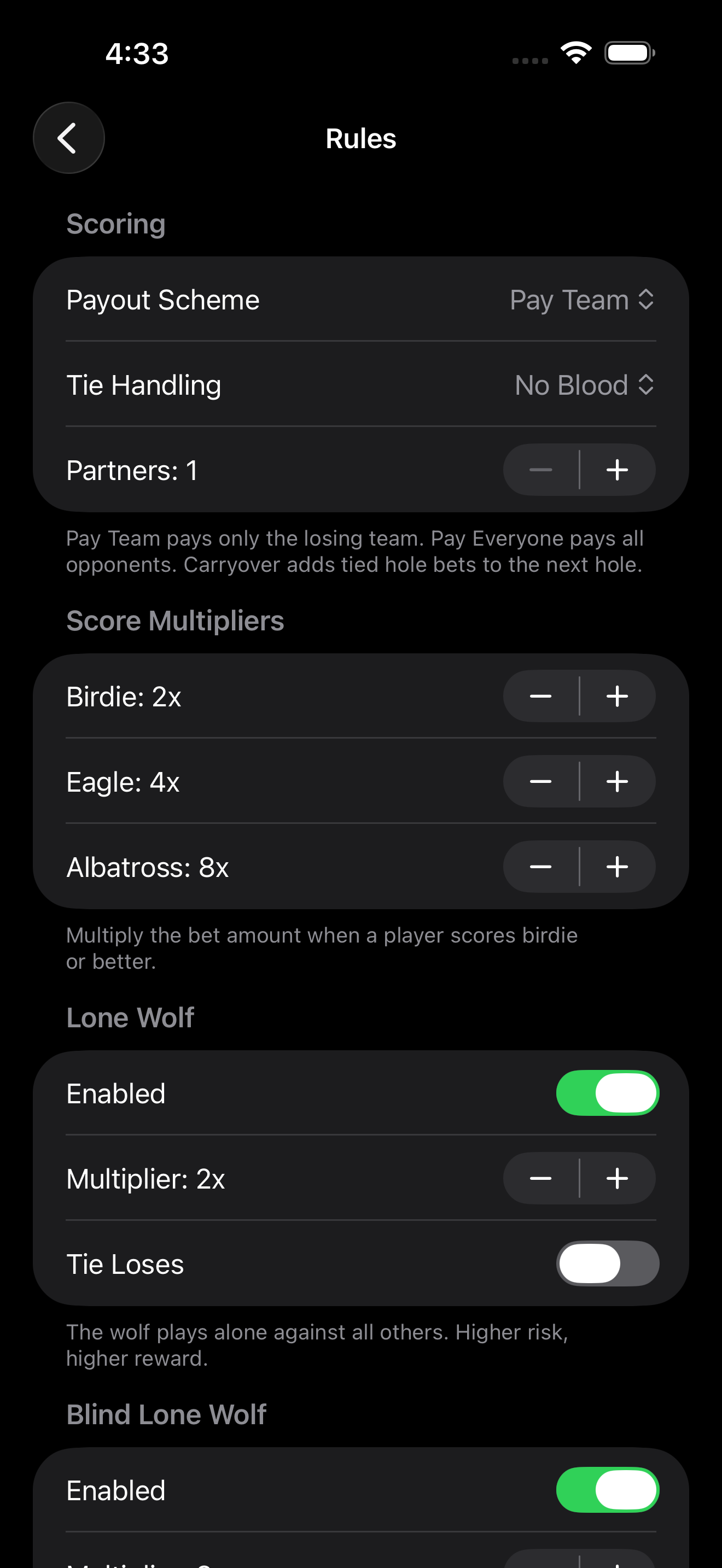
Task: Decrease the Birdie multiplier
Action: [540, 696]
